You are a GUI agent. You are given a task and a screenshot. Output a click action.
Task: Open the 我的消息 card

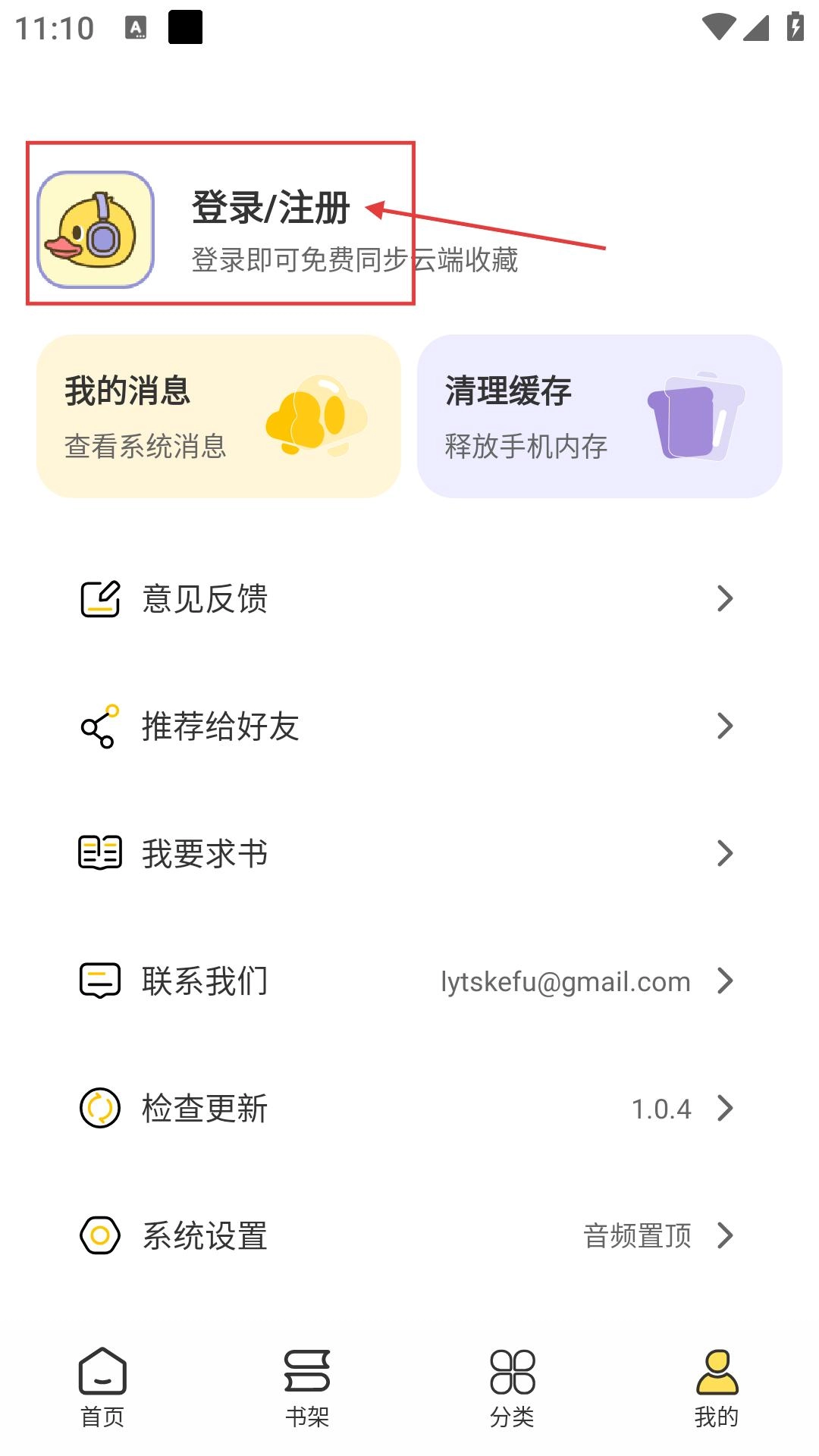(218, 416)
